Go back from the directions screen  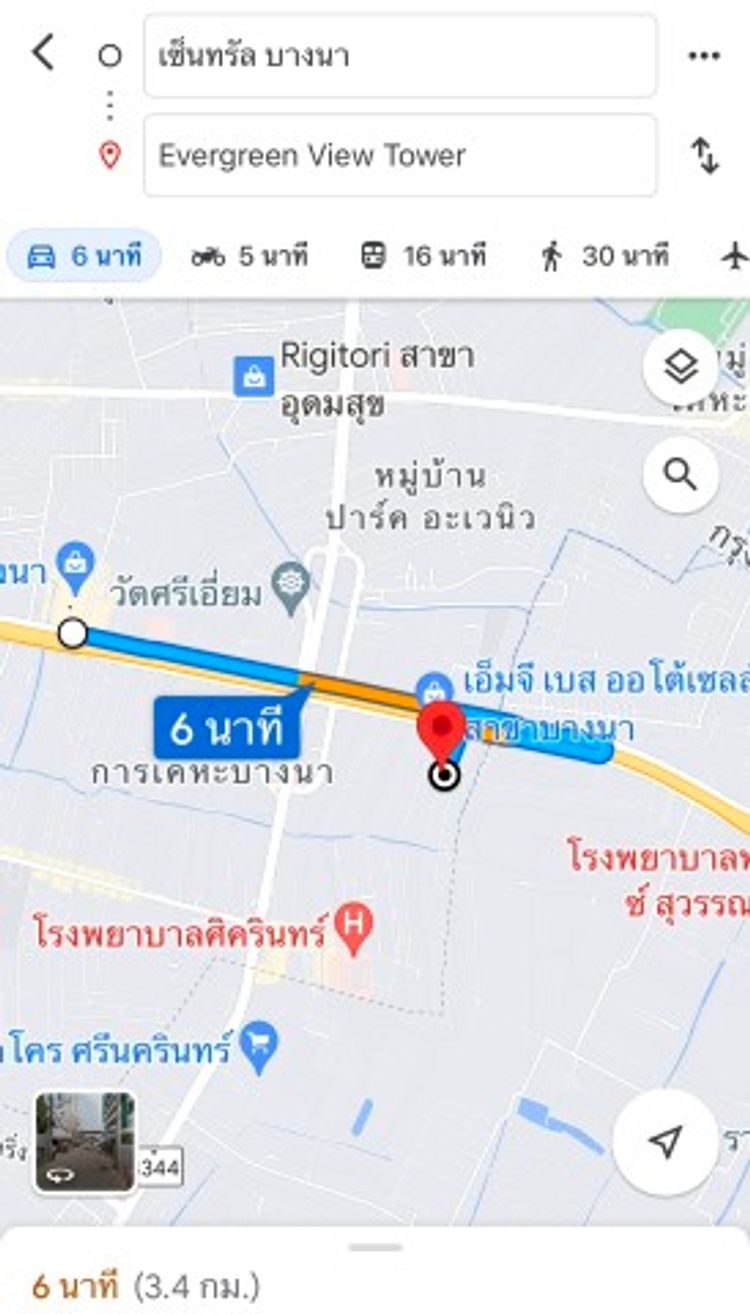pyautogui.click(x=42, y=52)
